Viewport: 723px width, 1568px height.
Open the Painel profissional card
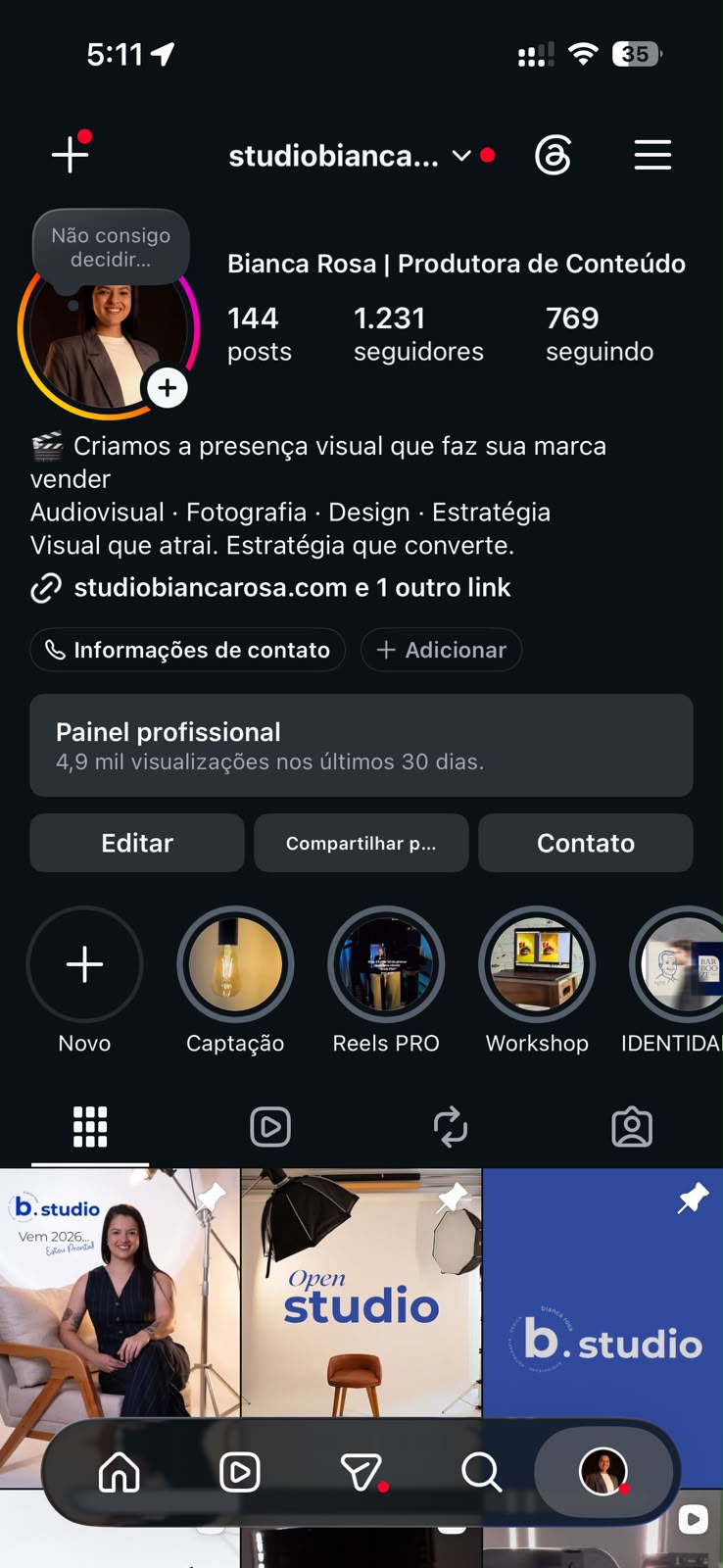point(361,745)
